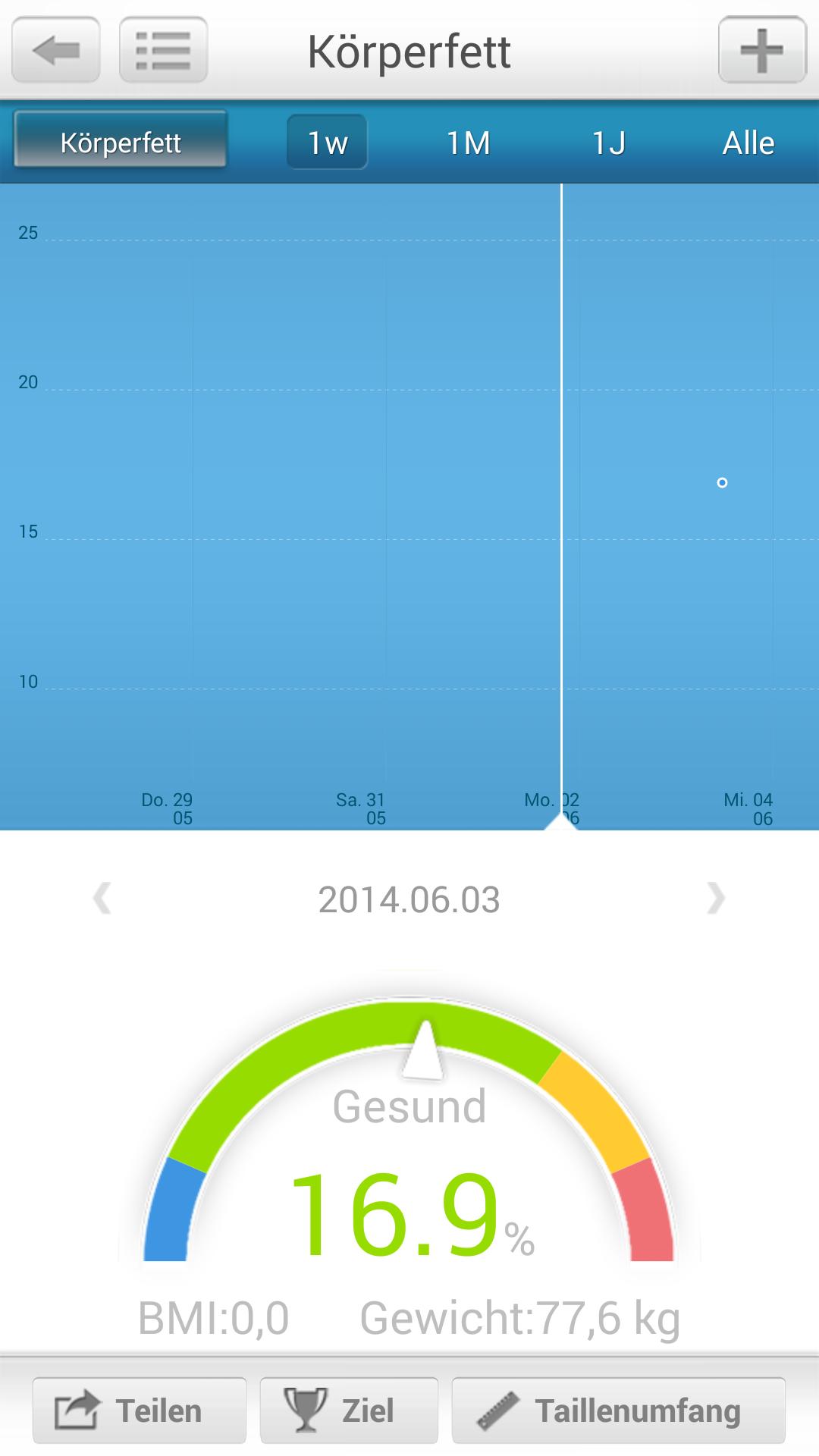The image size is (819, 1456).
Task: Add a new body fat entry
Action: tap(761, 50)
